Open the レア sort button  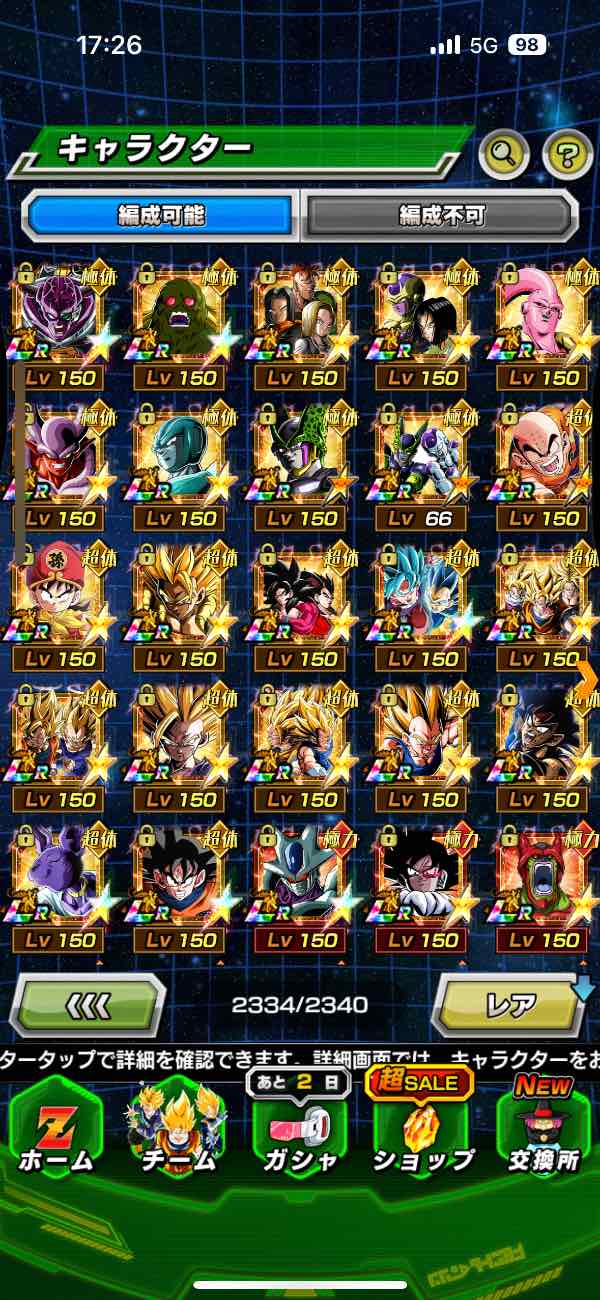510,1005
